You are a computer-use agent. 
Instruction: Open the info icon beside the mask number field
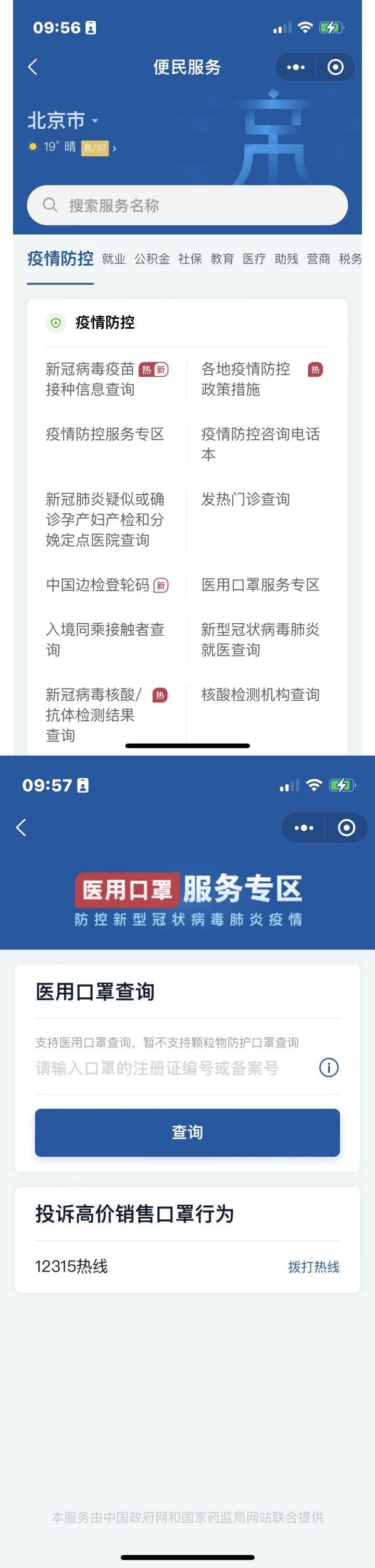[x=329, y=1067]
